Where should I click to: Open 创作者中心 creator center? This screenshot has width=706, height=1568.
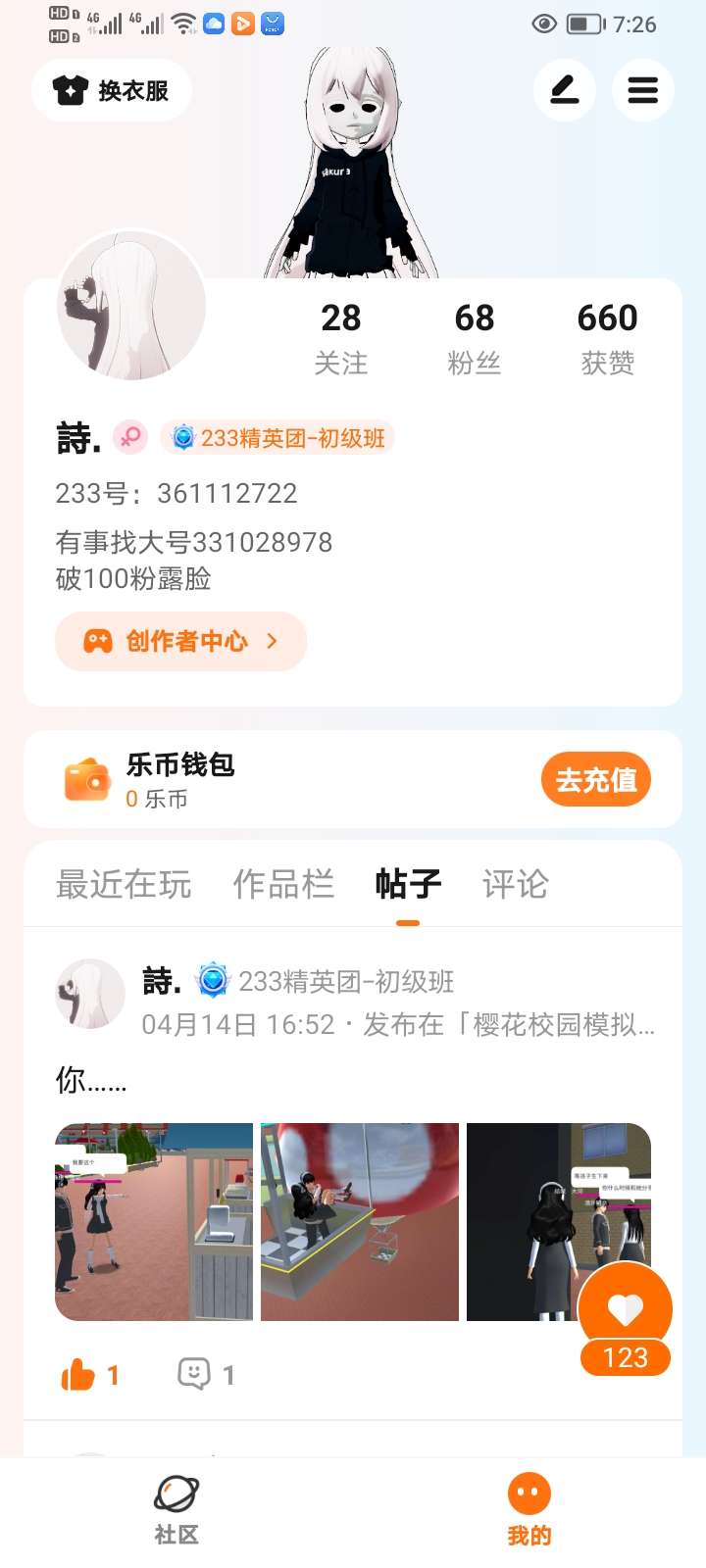[x=181, y=642]
